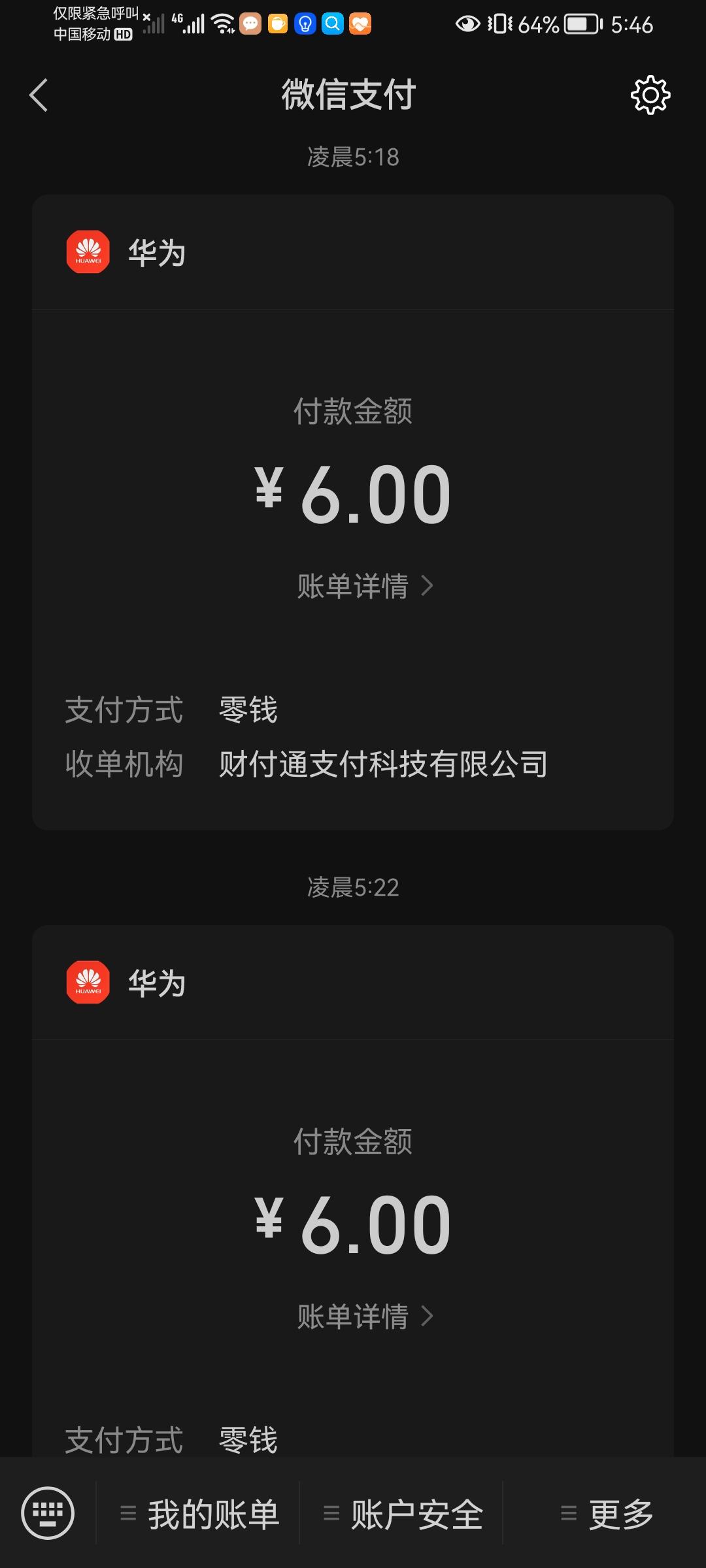Open the 华为 header of the 凌晨5:18 card

coord(157,253)
